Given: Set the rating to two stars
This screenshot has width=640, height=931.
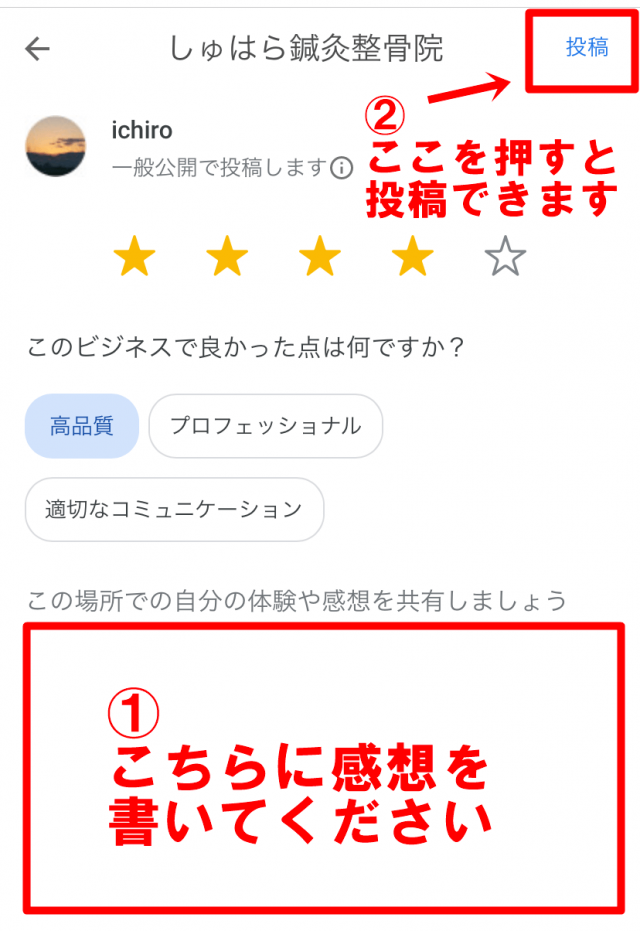Looking at the screenshot, I should pos(227,258).
